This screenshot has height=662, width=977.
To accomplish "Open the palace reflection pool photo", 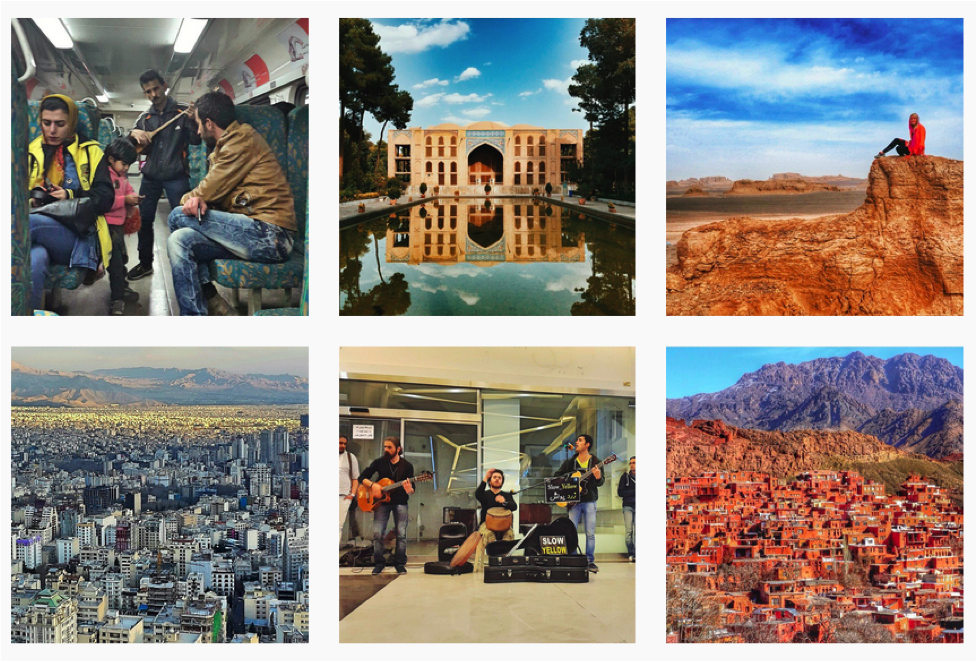I will click(x=487, y=167).
